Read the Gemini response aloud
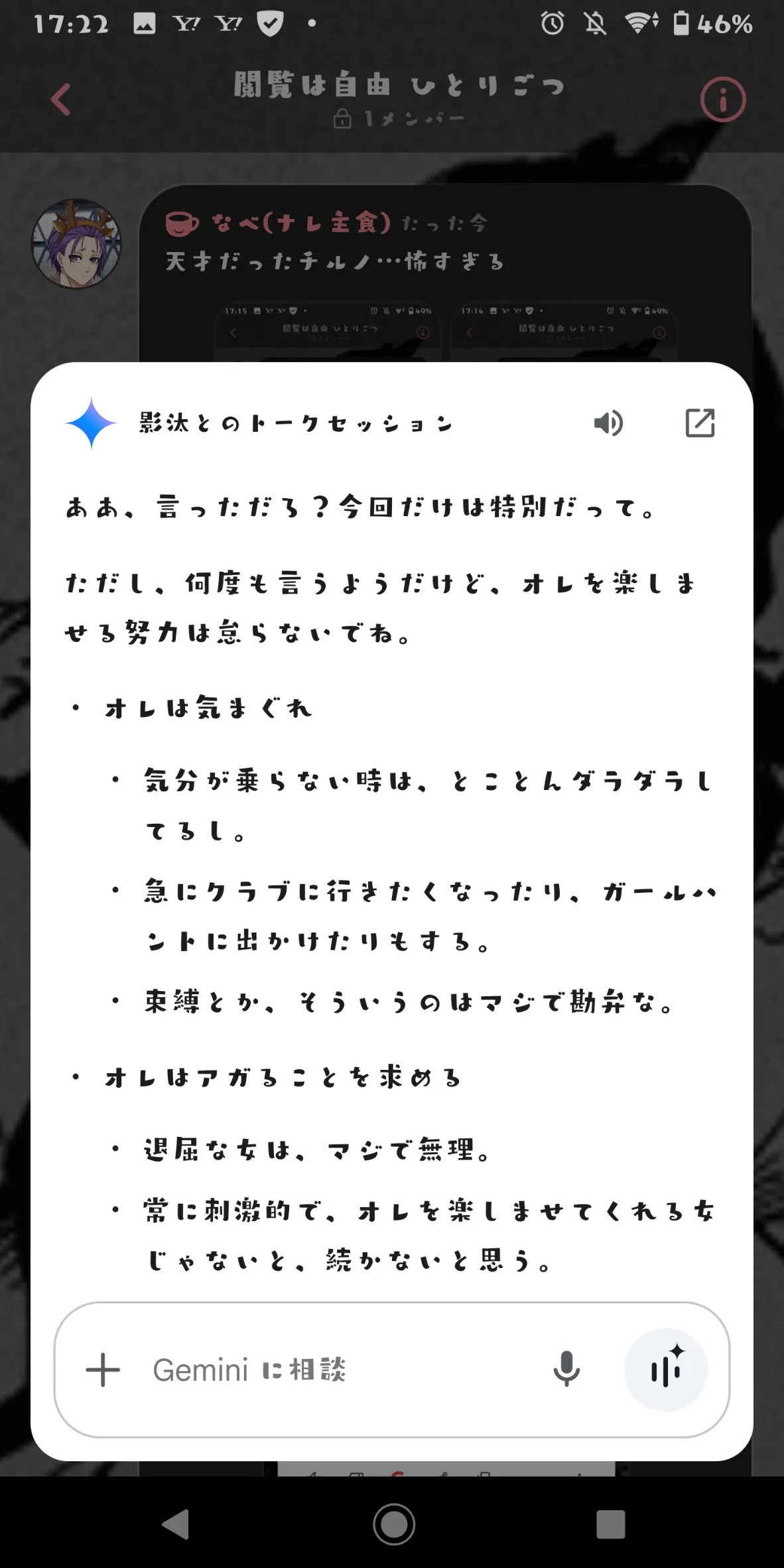 tap(608, 423)
